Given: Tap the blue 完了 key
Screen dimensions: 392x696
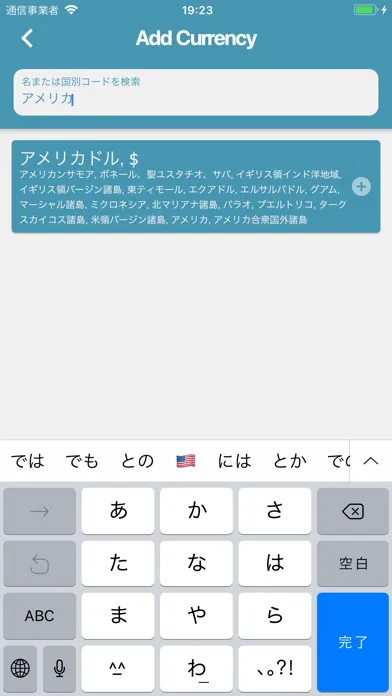Looking at the screenshot, I should tap(353, 642).
